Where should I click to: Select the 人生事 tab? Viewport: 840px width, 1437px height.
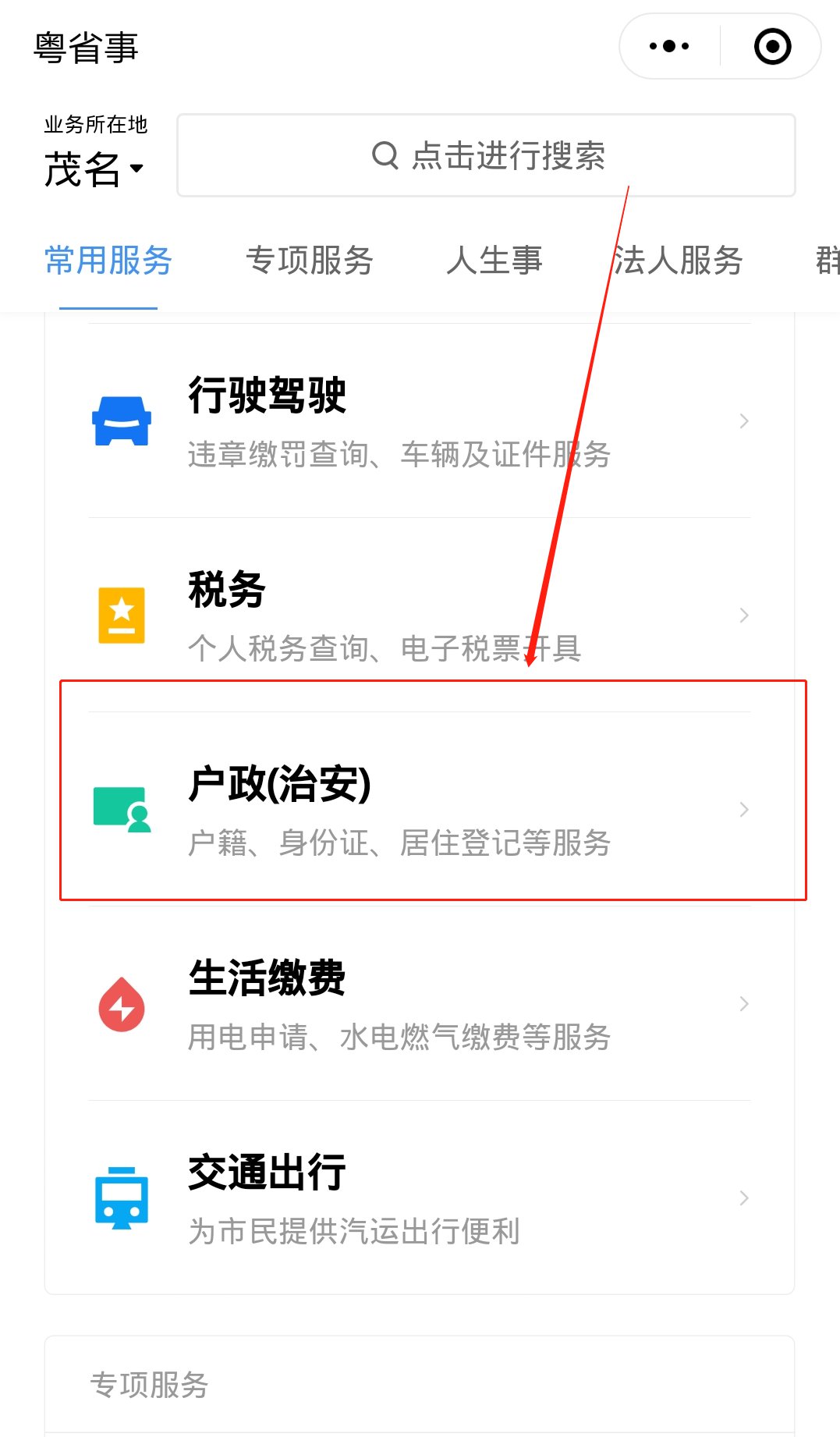click(x=494, y=261)
